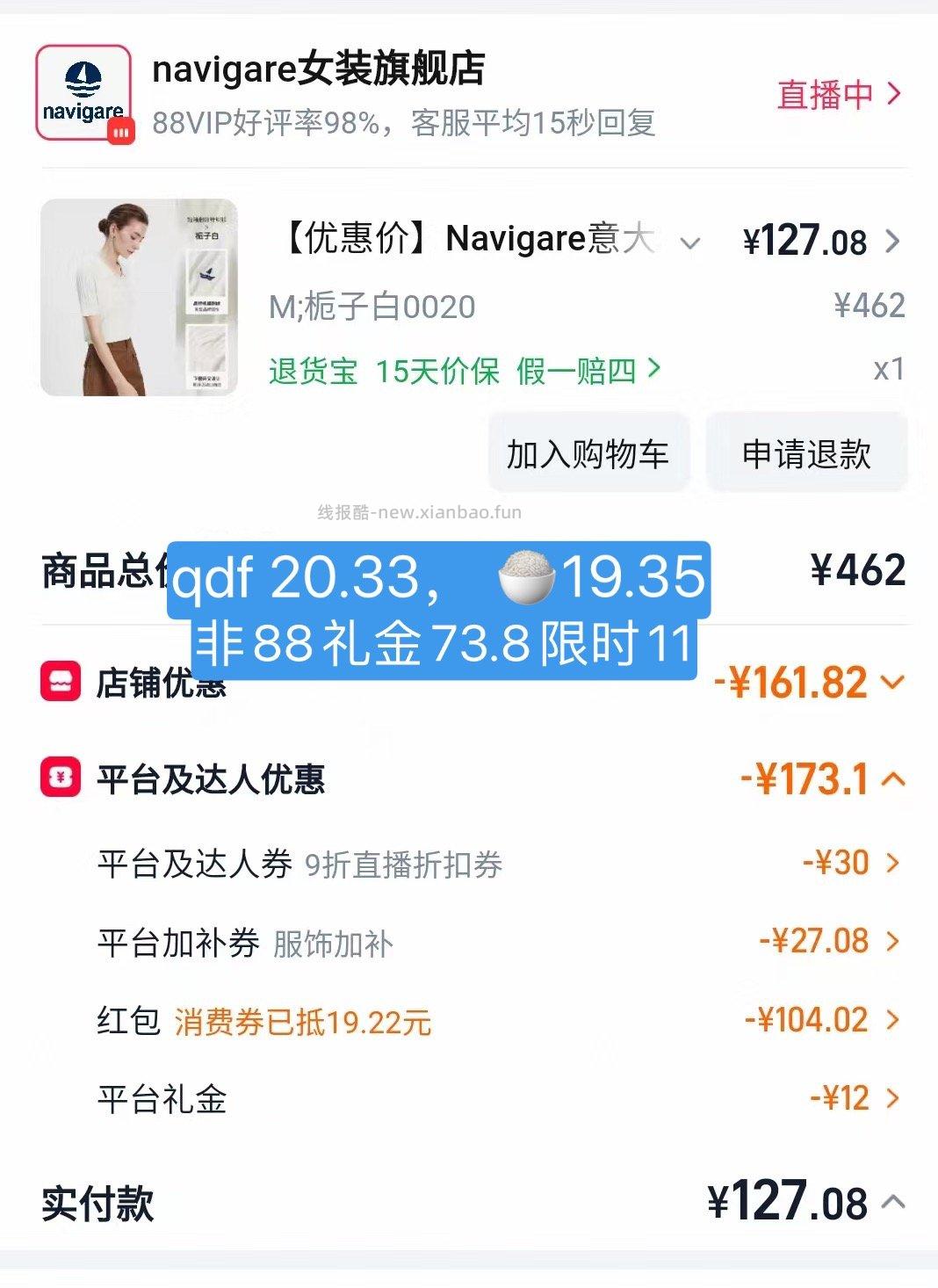Expand the product title with the chevron

coord(693,243)
